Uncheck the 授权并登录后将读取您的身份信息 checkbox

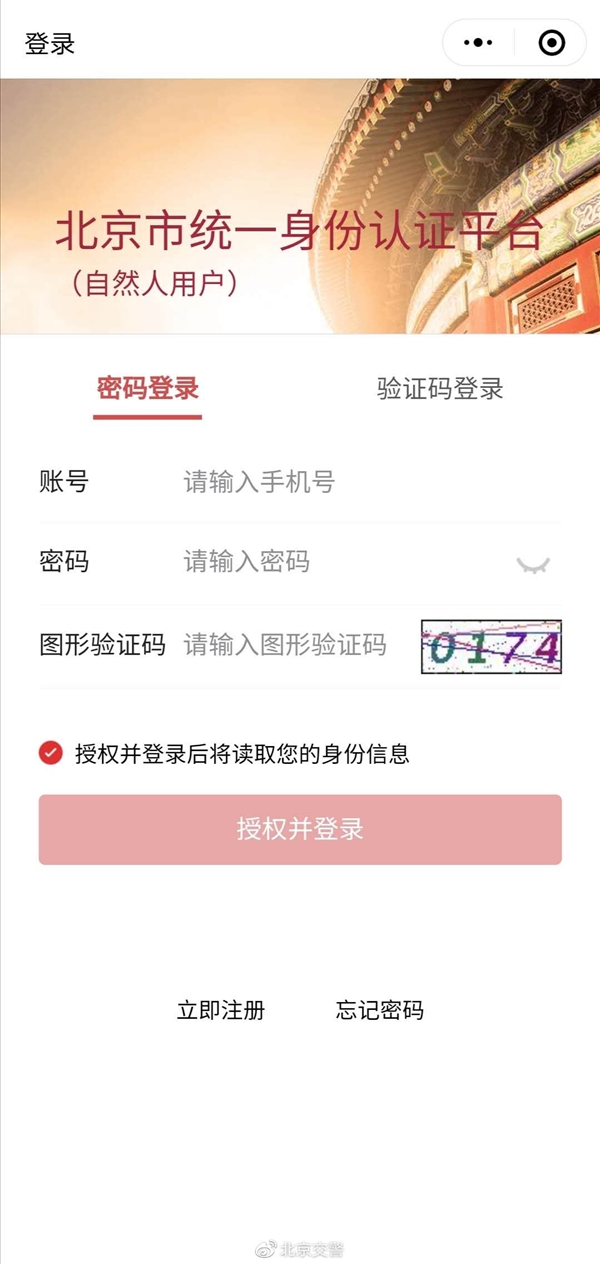[x=51, y=753]
